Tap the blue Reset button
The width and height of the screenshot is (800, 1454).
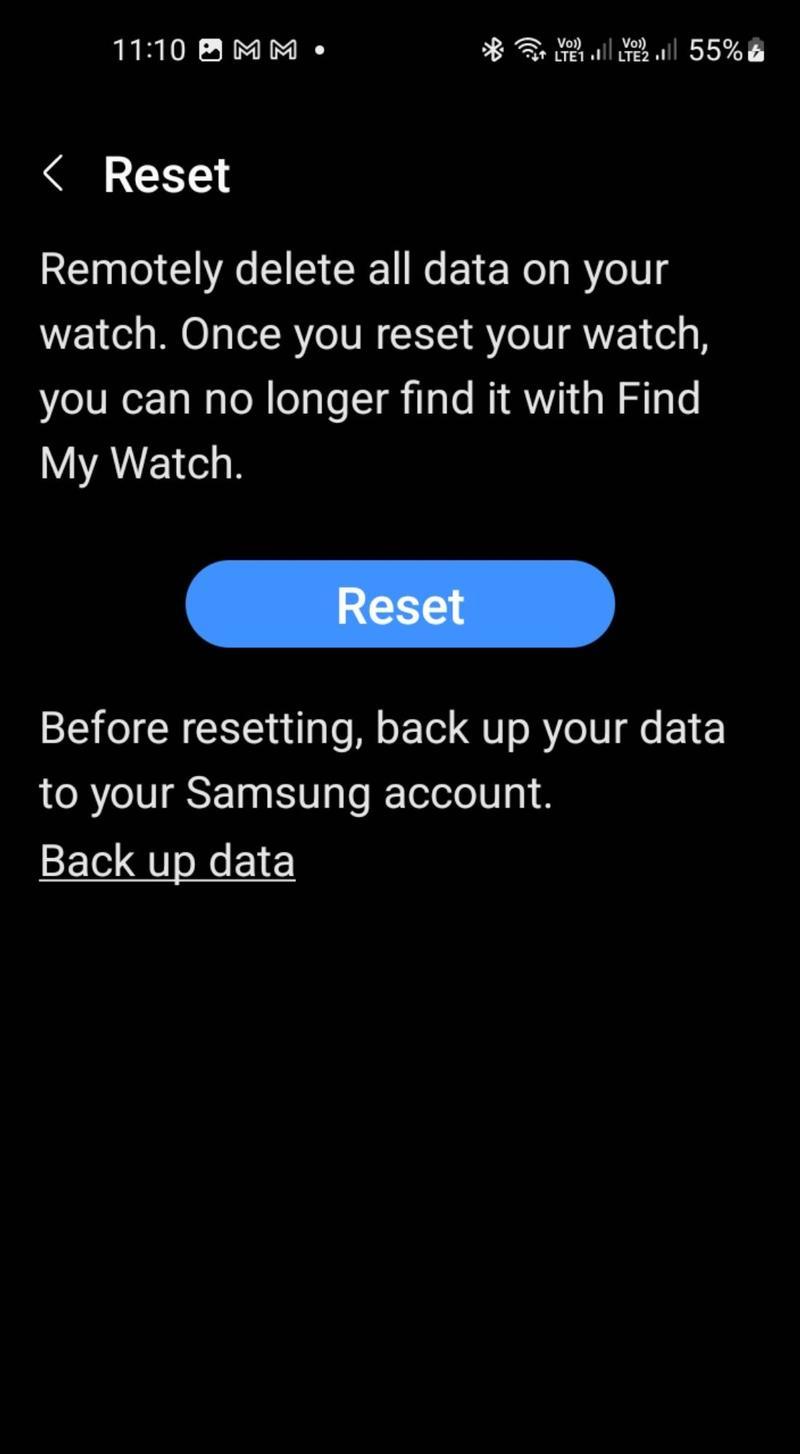pyautogui.click(x=400, y=604)
